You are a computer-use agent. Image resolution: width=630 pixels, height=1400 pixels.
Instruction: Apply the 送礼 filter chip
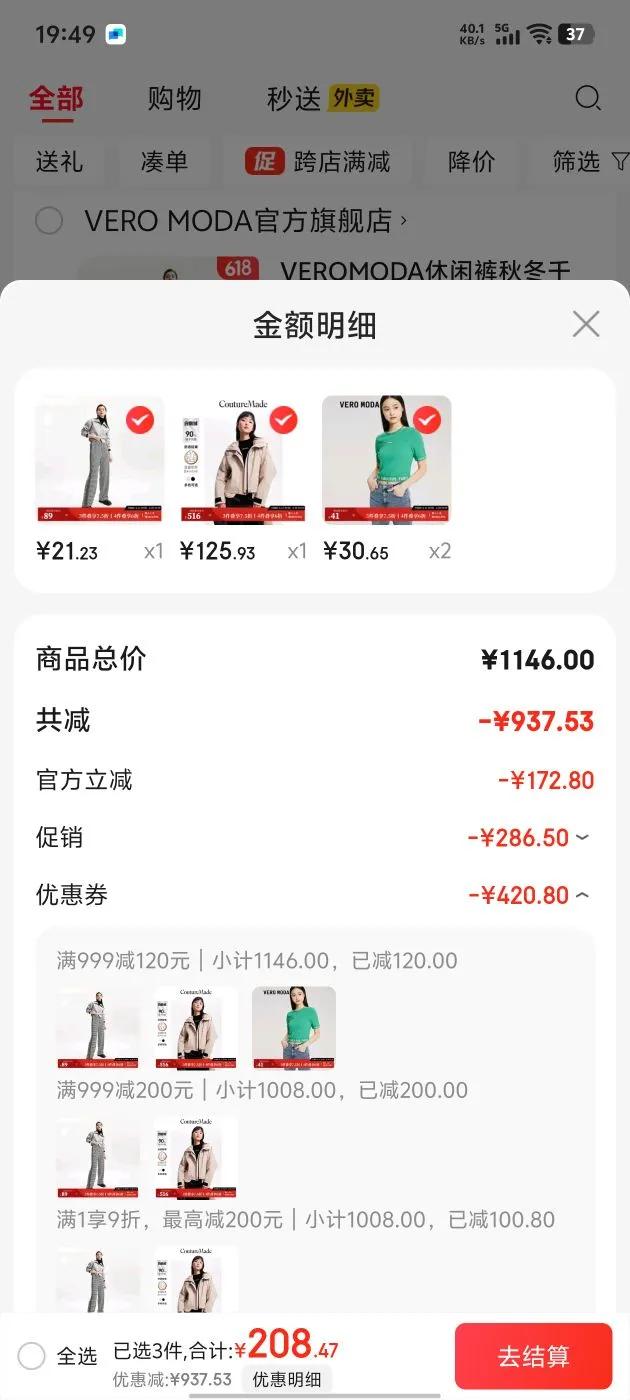pyautogui.click(x=59, y=162)
